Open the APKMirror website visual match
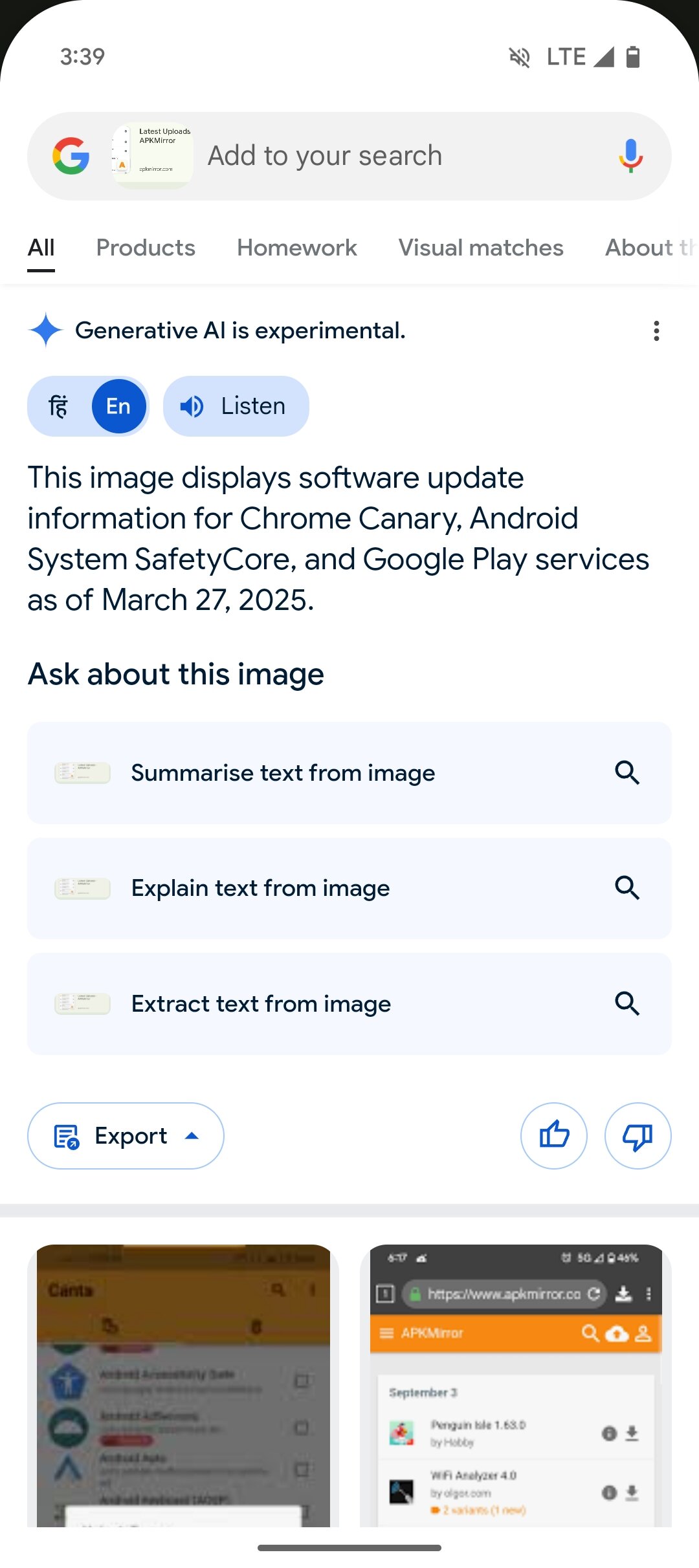Image resolution: width=699 pixels, height=1568 pixels. pos(515,1384)
